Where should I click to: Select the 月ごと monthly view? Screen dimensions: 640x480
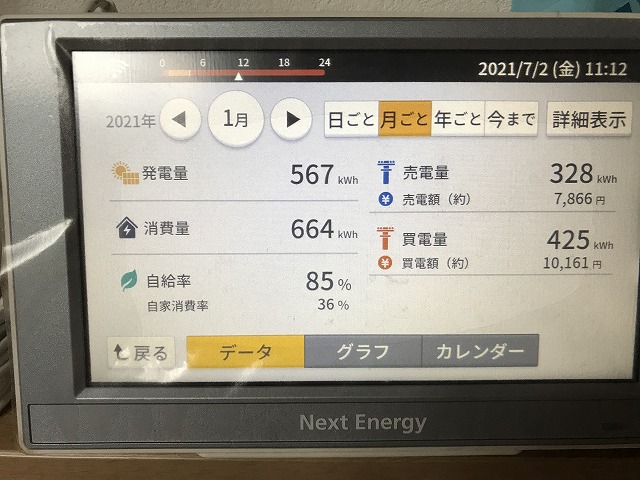pyautogui.click(x=405, y=120)
